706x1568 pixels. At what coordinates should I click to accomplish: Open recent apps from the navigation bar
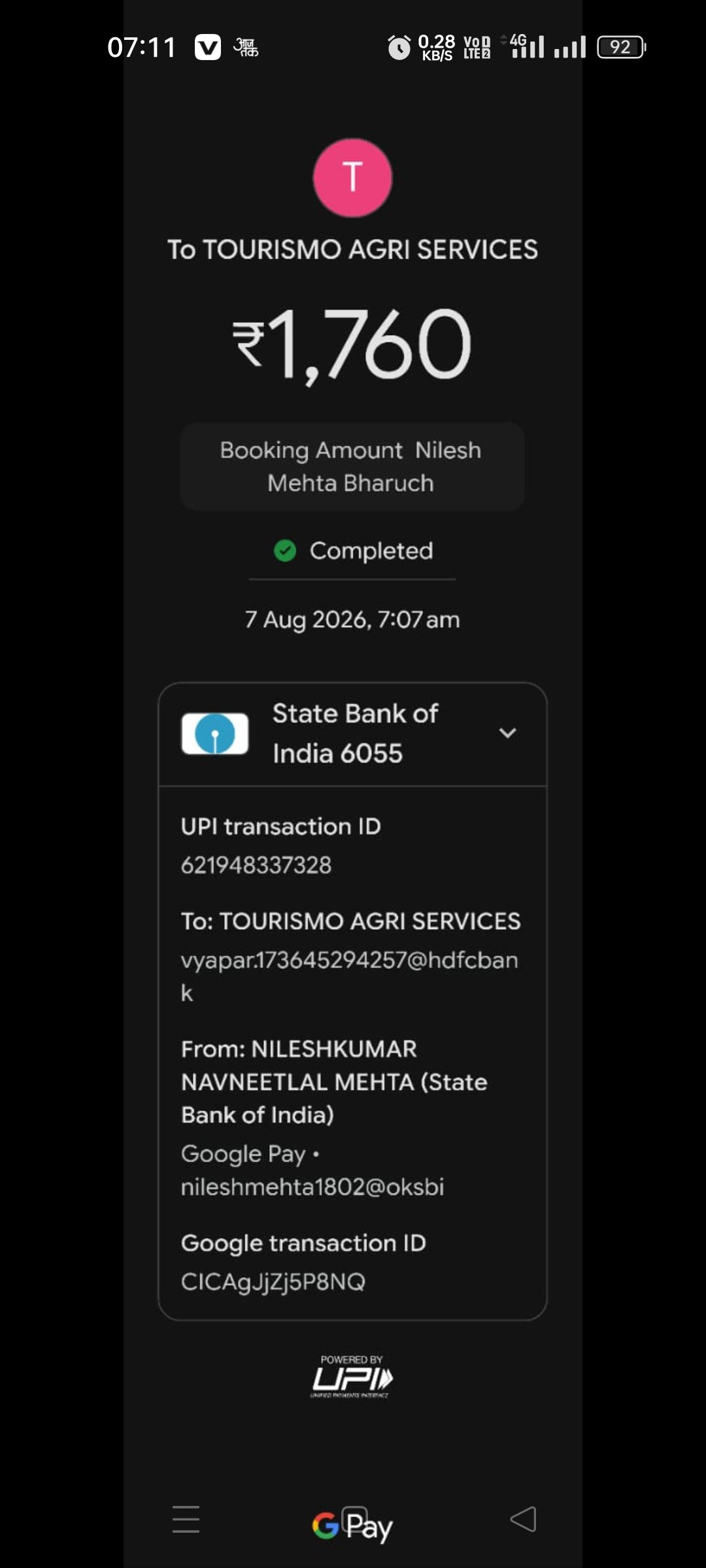coord(186,1519)
